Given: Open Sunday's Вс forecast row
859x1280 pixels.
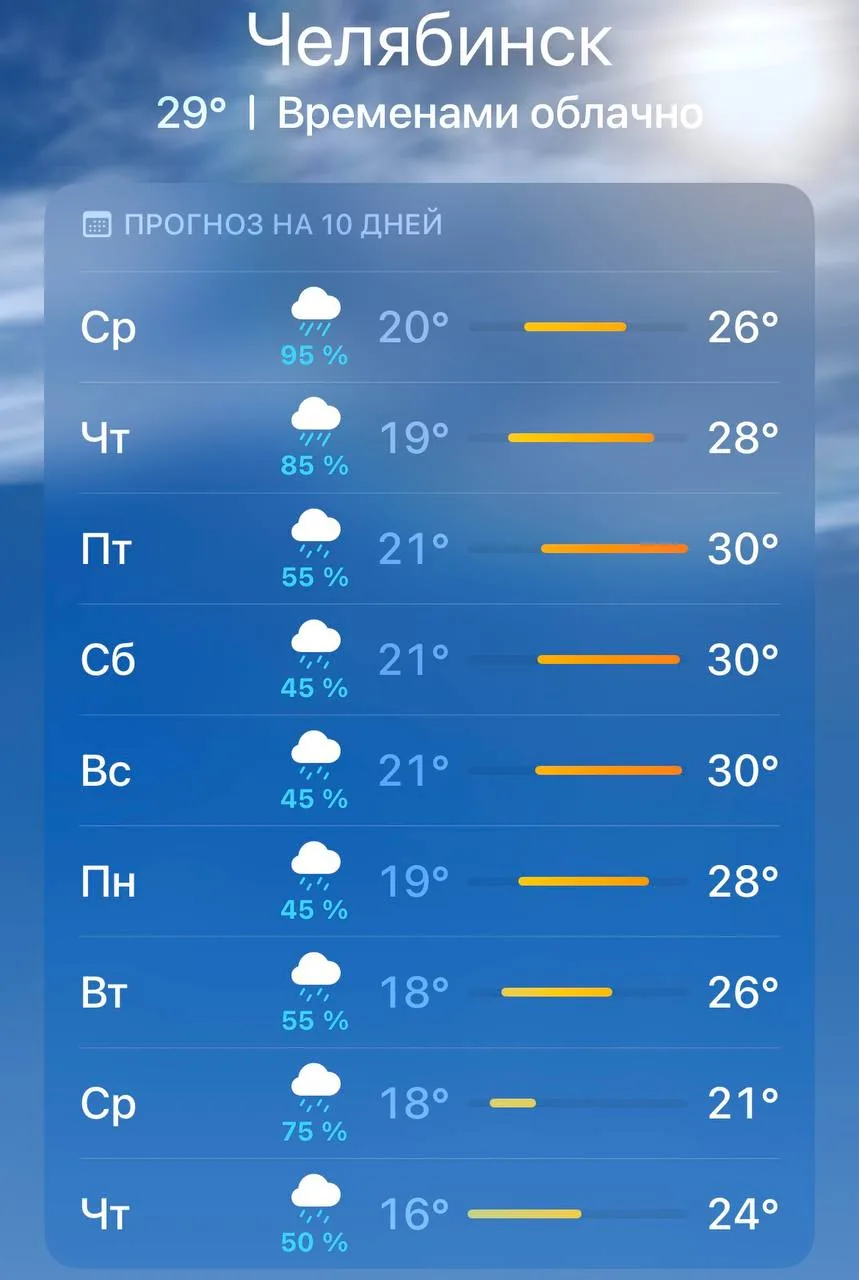Looking at the screenshot, I should [x=430, y=771].
